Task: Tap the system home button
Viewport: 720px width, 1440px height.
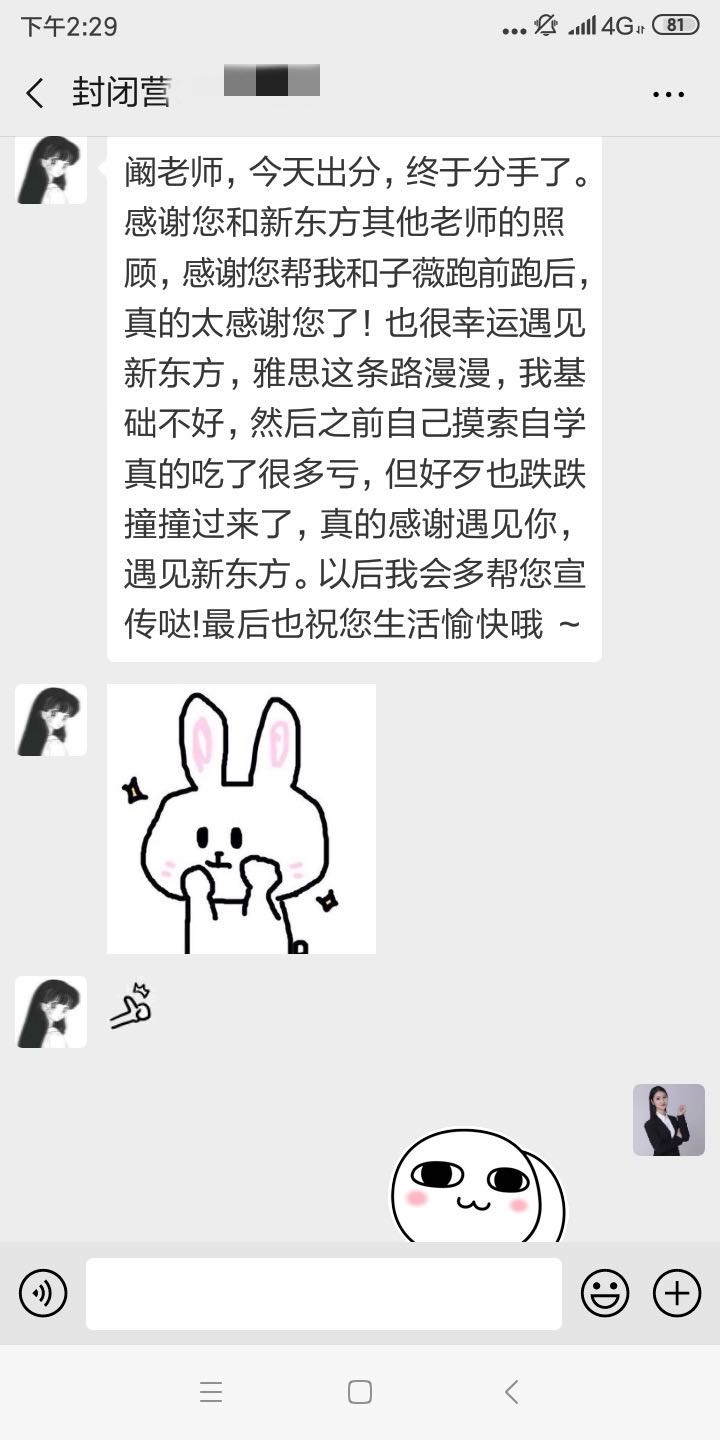Action: [x=360, y=1392]
